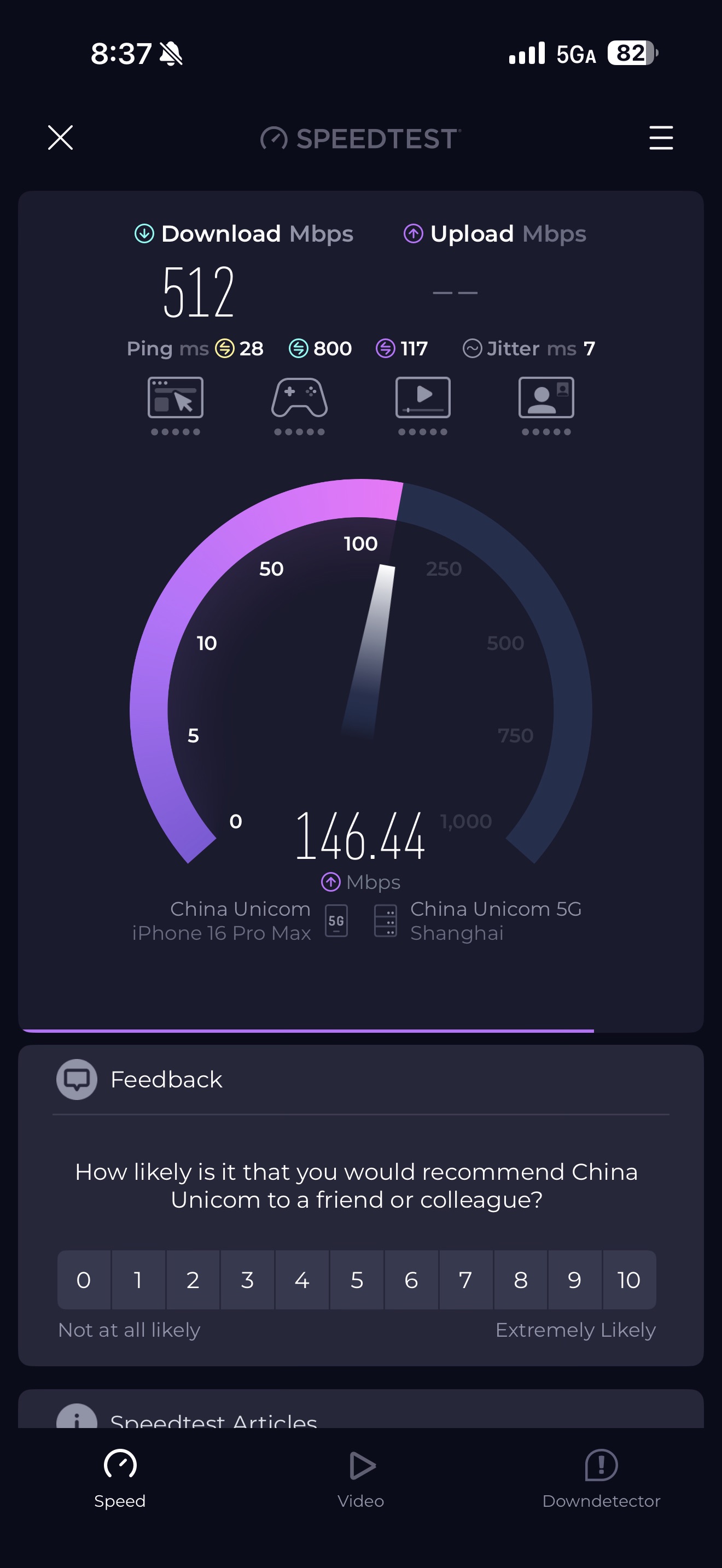722x1568 pixels.
Task: Open the web browsing experience rating icon
Action: tap(176, 399)
